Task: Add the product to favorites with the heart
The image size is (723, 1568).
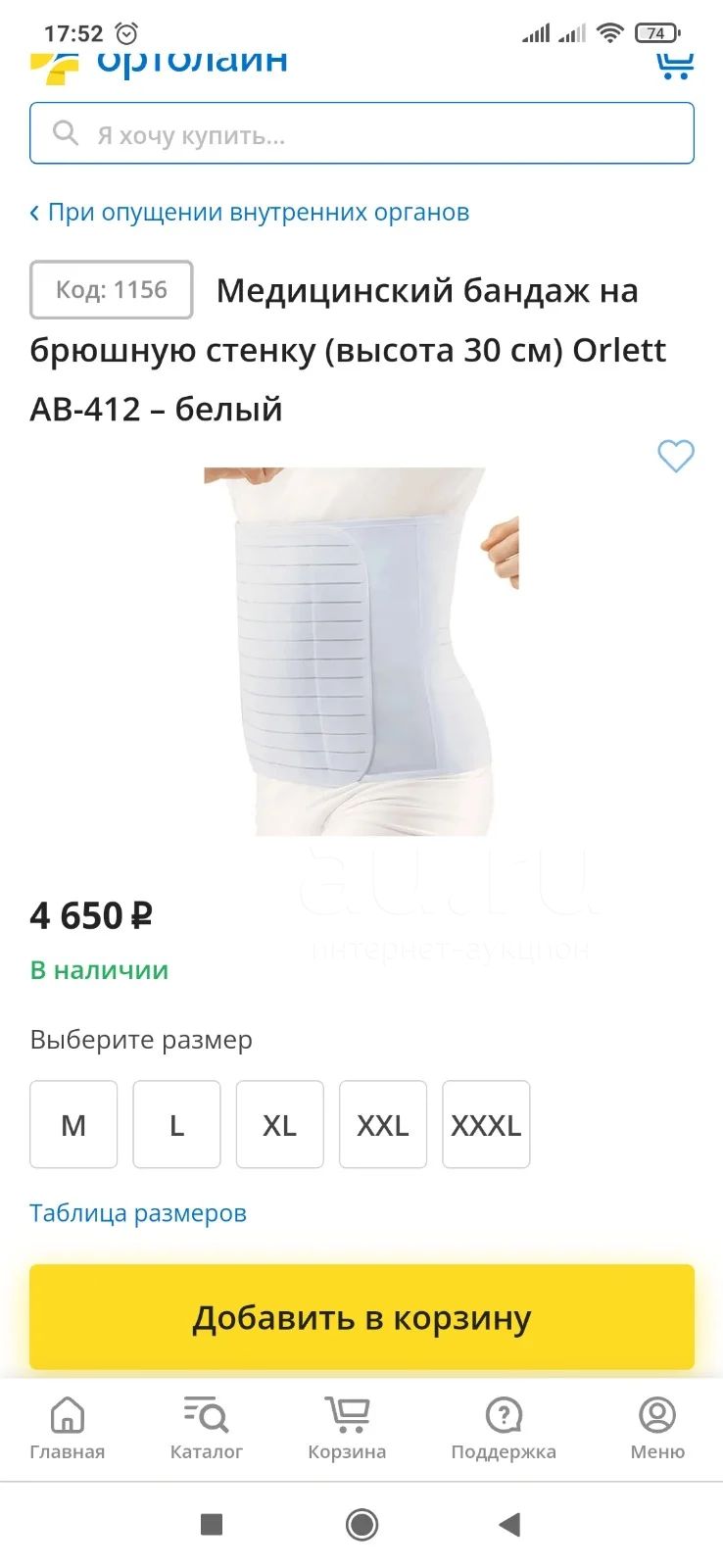Action: coord(675,456)
